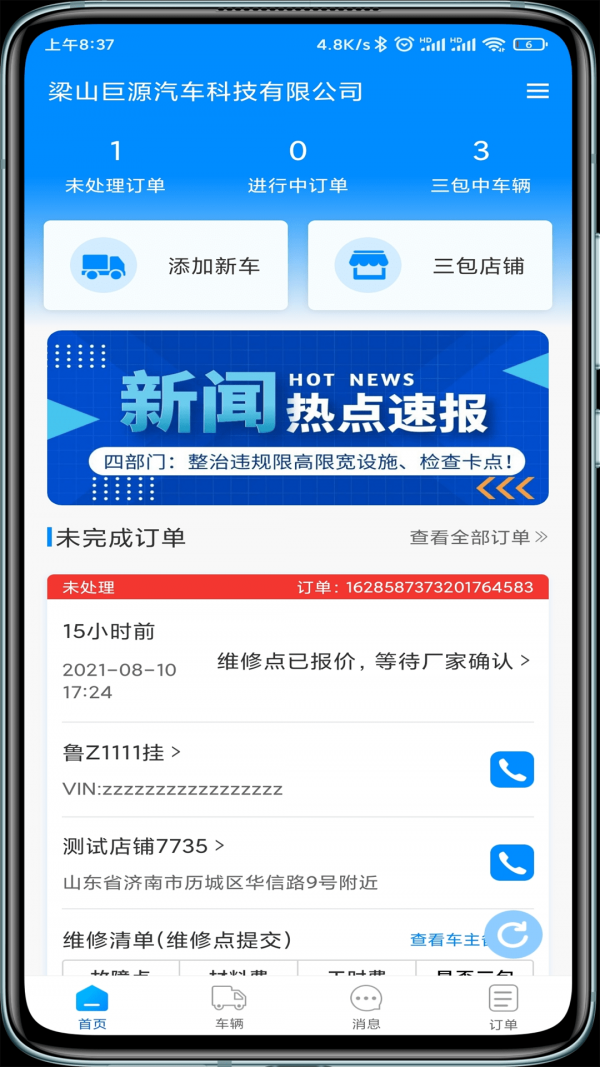Viewport: 600px width, 1067px height.
Task: Switch to the 订单 tab
Action: pos(502,1006)
